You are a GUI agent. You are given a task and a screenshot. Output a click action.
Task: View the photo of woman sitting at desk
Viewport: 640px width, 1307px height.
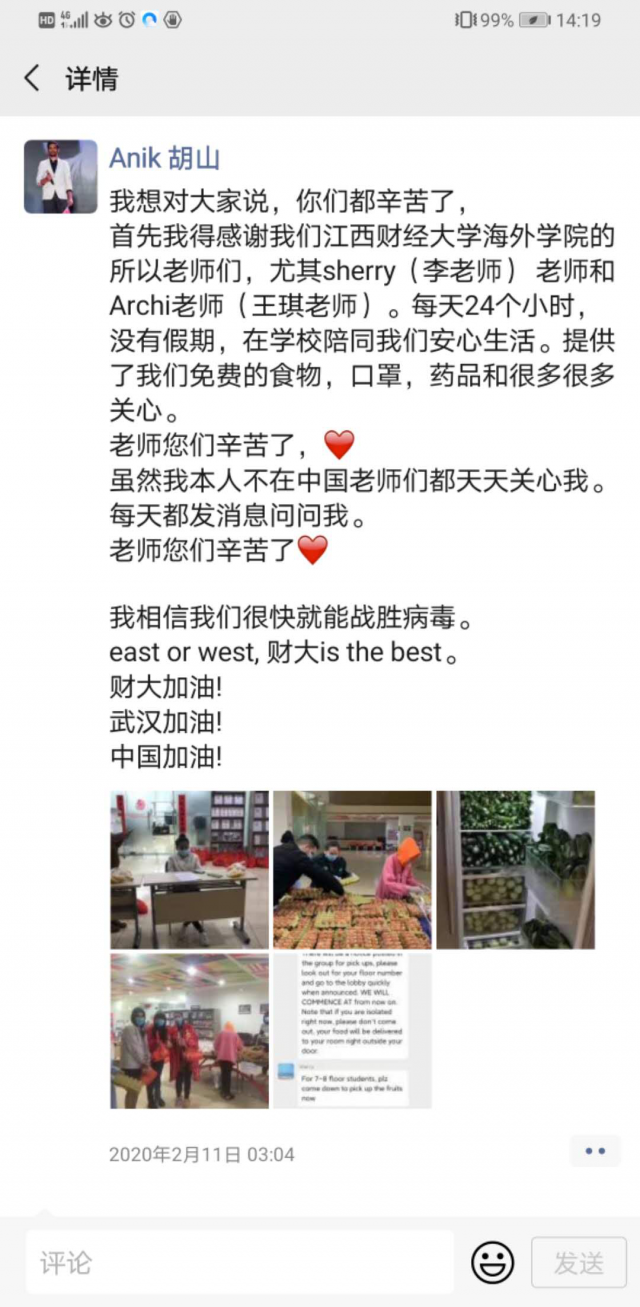click(189, 869)
